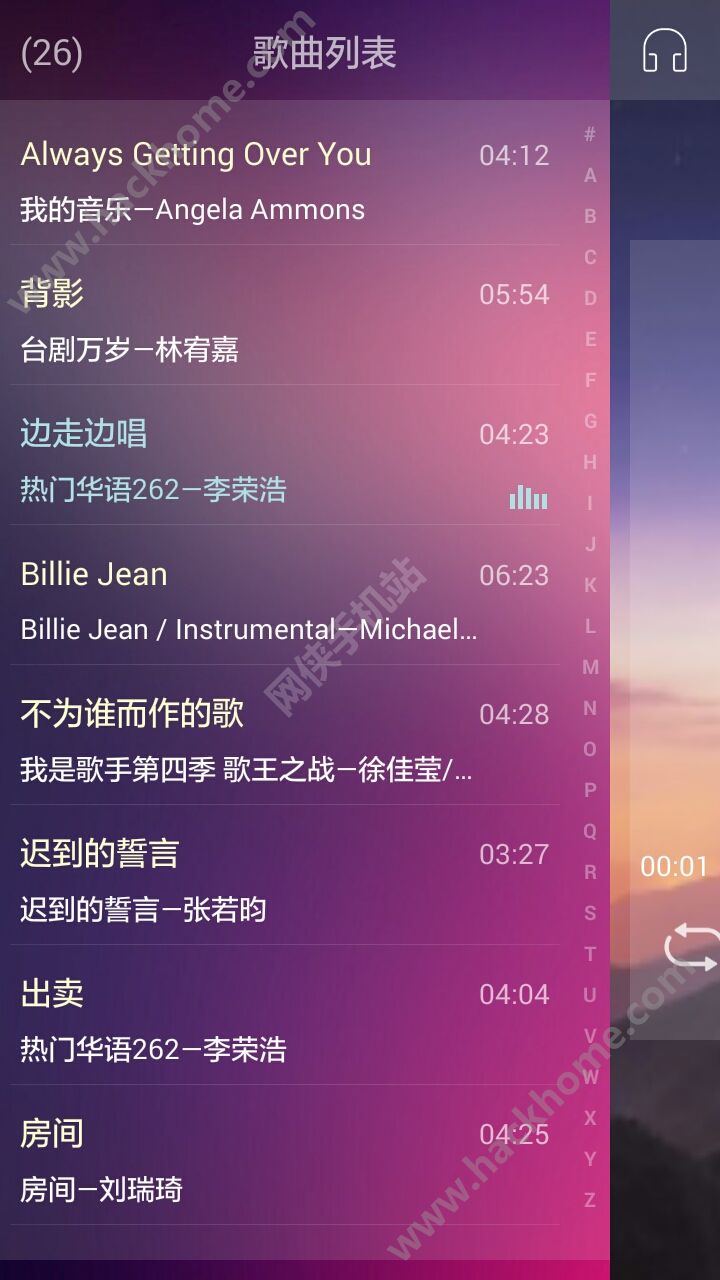Play the song 不为谁而作的歌
720x1280 pixels.
pyautogui.click(x=285, y=740)
